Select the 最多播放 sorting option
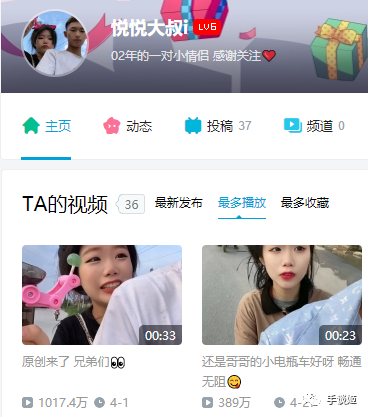The height and width of the screenshot is (417, 368). [x=242, y=203]
